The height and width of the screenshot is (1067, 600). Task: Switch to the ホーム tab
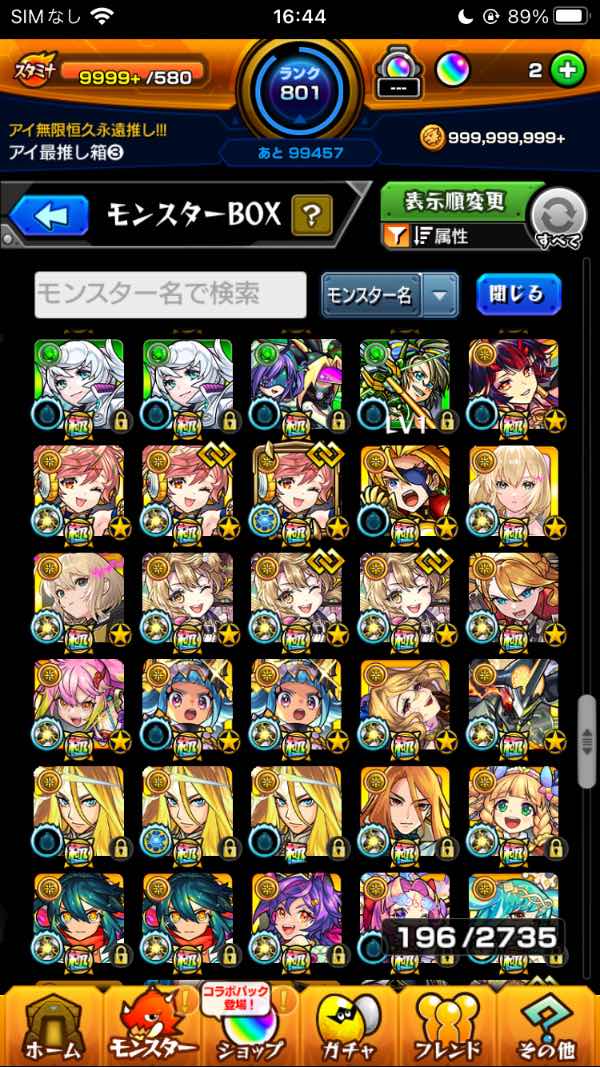tap(50, 1025)
